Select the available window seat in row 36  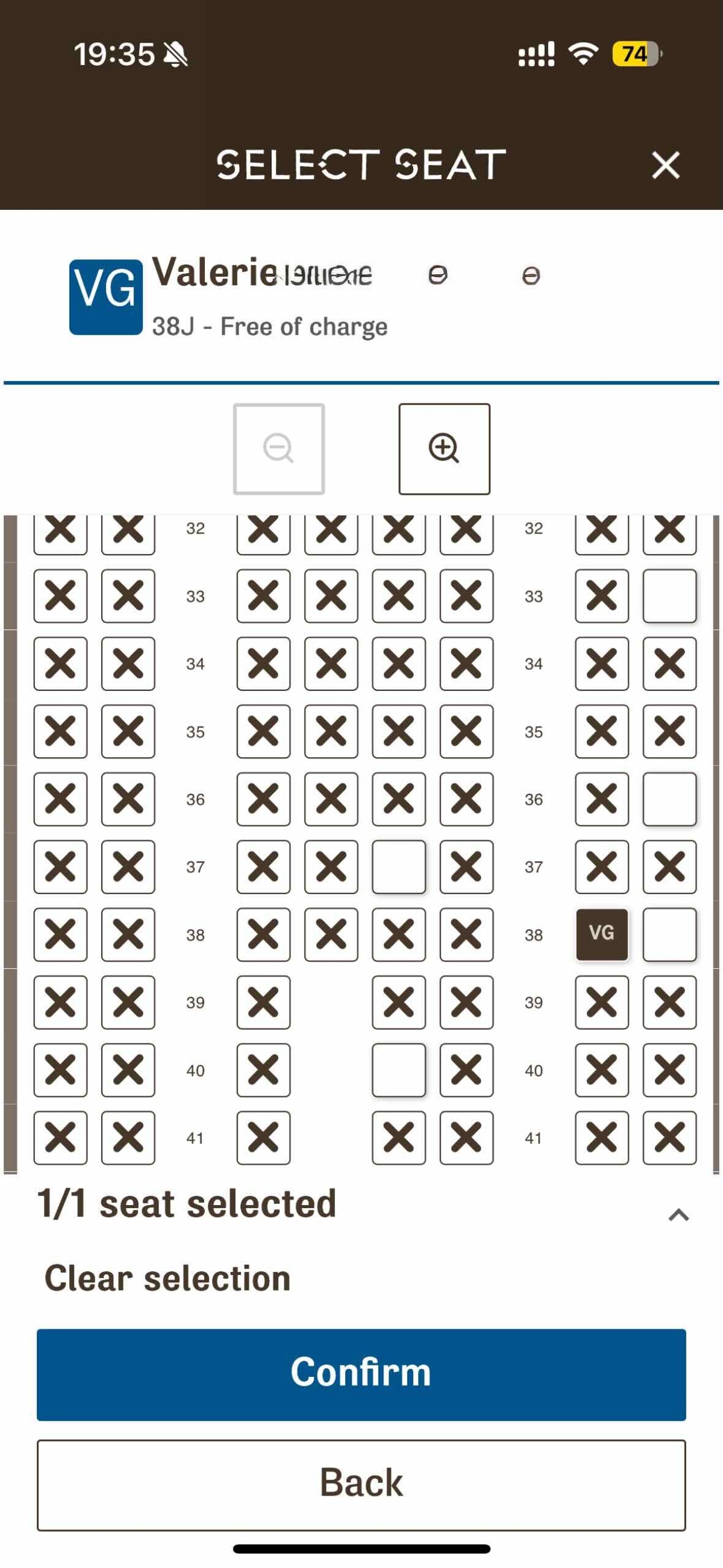669,799
